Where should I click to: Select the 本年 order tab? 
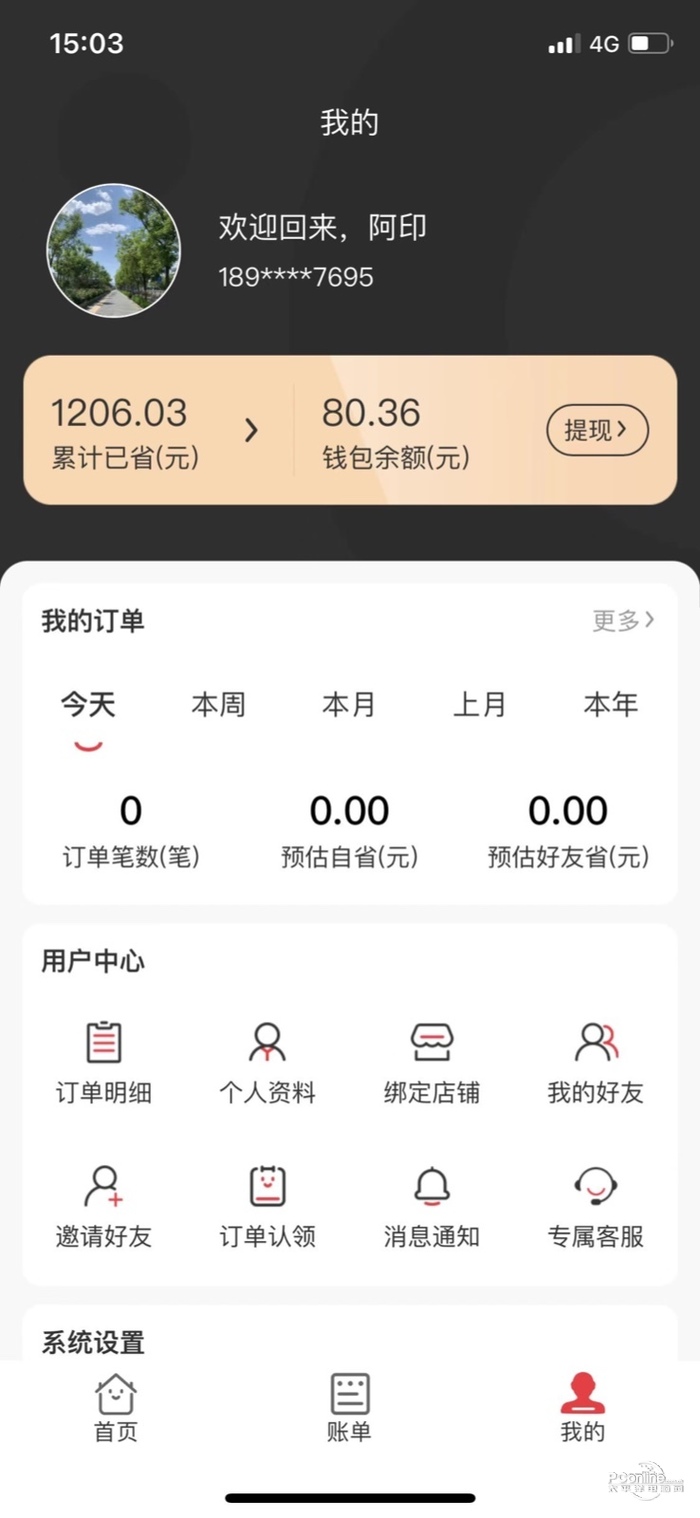[x=610, y=705]
